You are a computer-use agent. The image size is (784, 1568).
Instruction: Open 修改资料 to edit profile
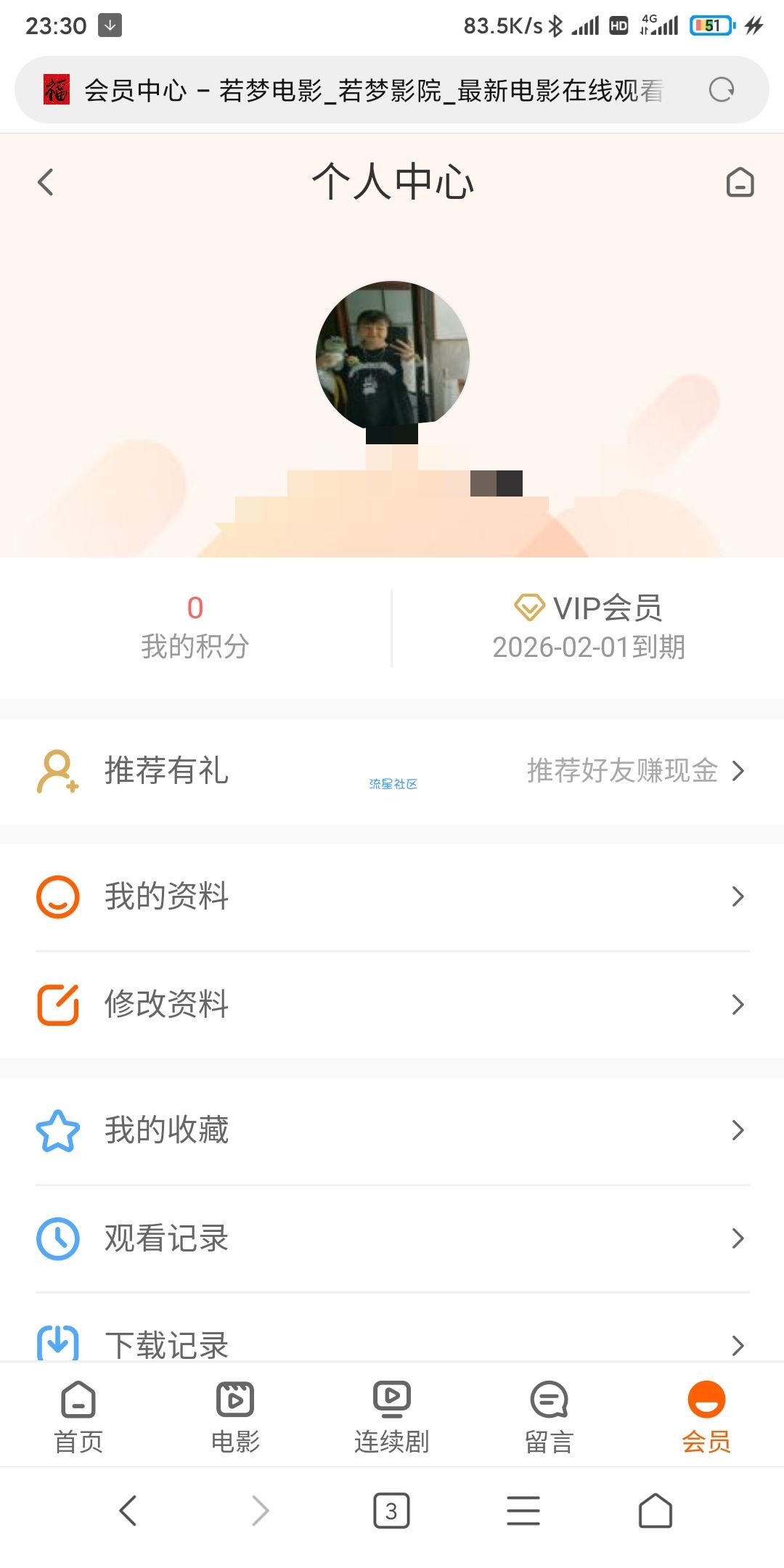point(392,1005)
